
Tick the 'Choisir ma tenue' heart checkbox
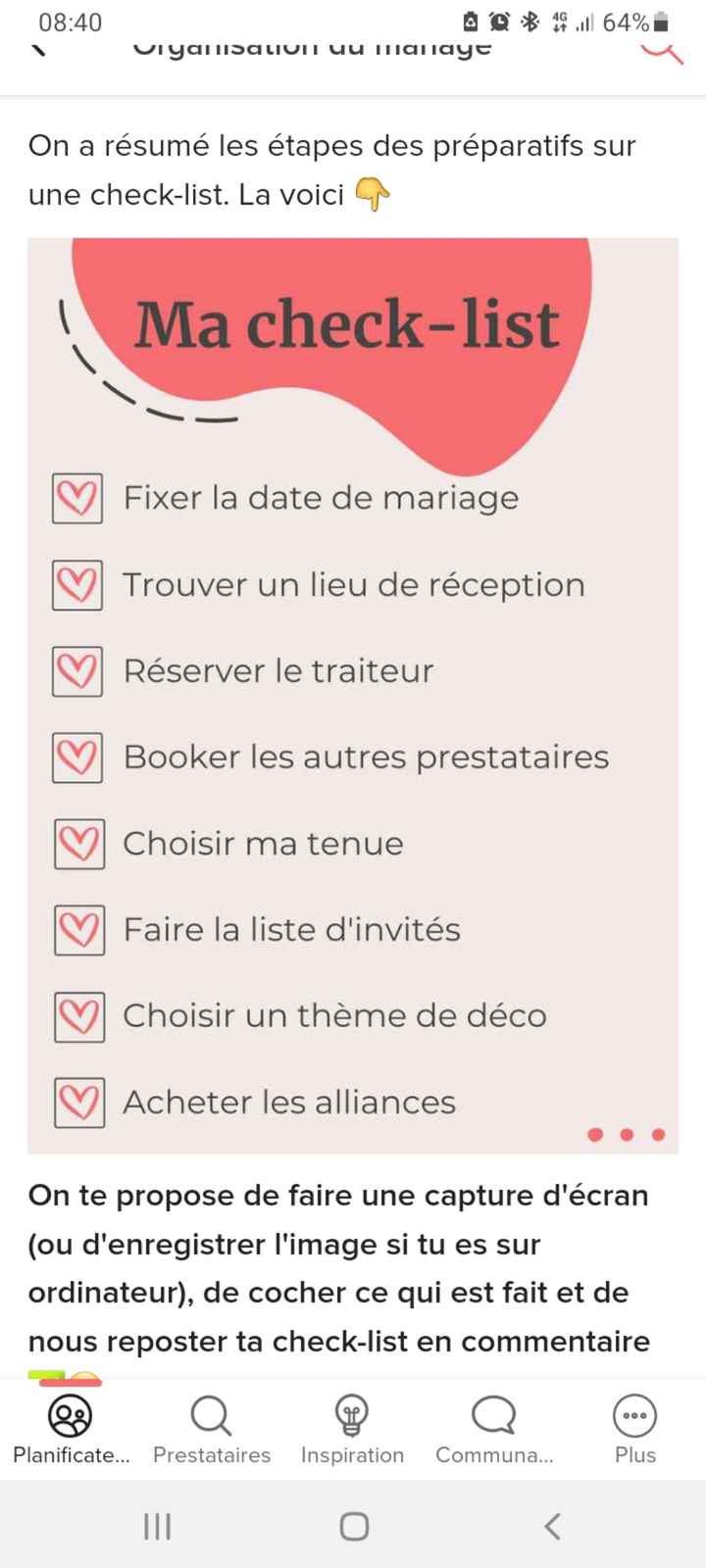coord(78,844)
